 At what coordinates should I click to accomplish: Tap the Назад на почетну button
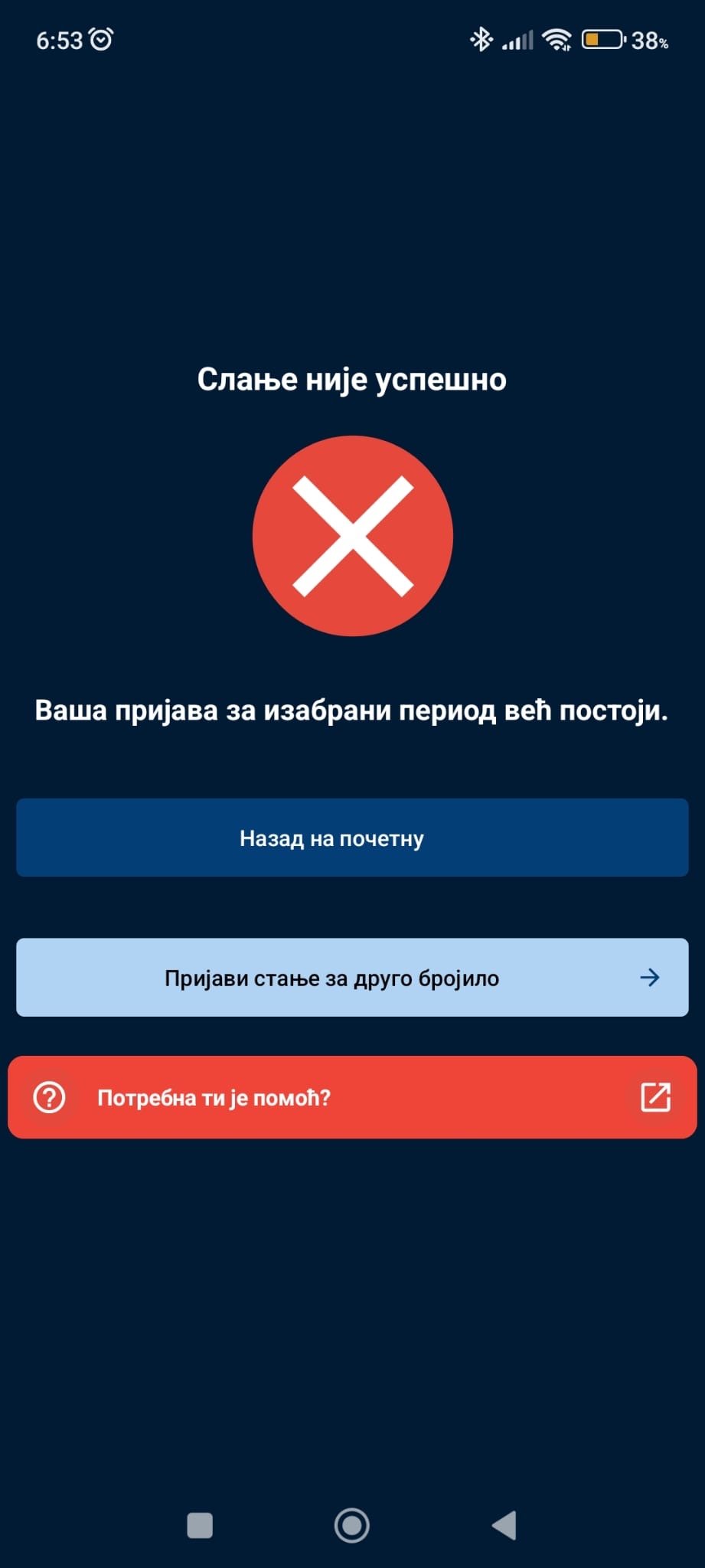[x=352, y=838]
